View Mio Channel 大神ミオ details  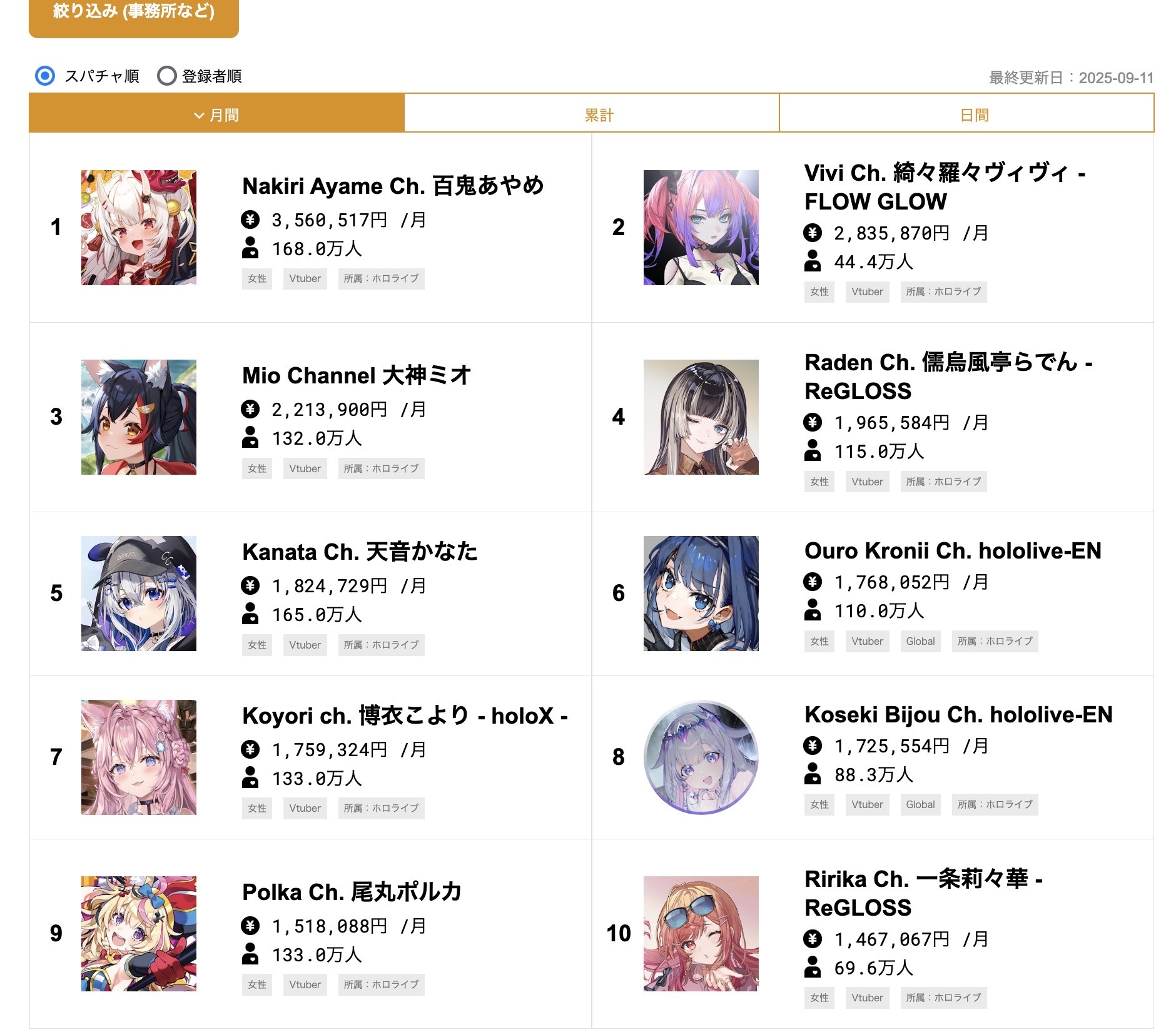[356, 376]
